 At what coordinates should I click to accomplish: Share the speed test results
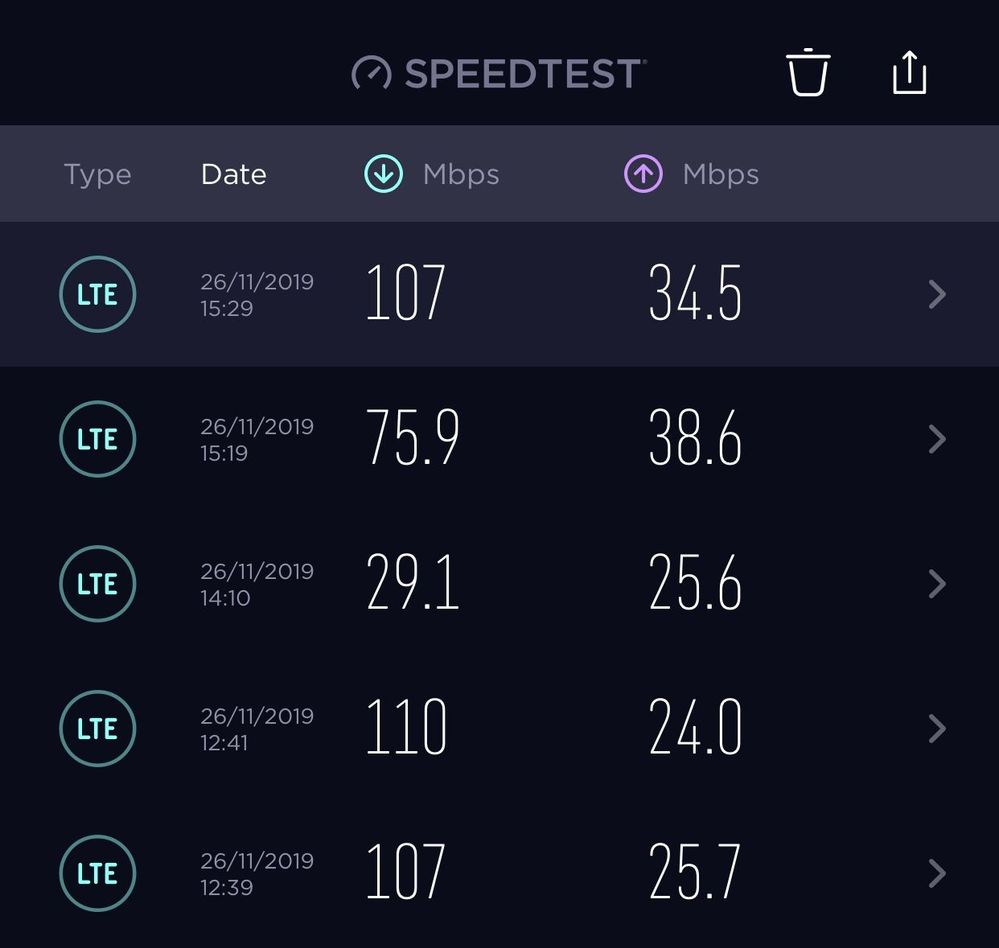909,73
